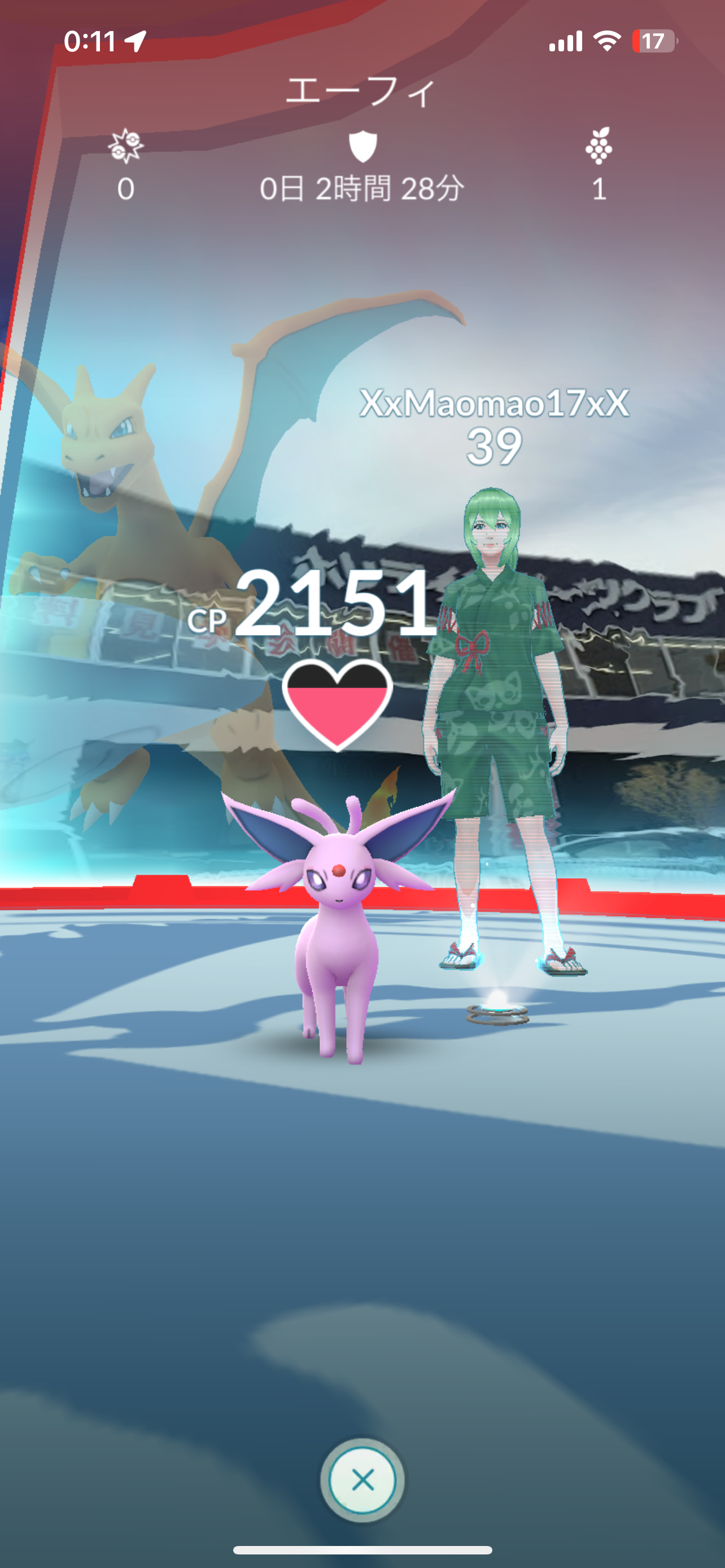Close the gym defender view
Image resolution: width=725 pixels, height=1568 pixels.
(x=362, y=1480)
